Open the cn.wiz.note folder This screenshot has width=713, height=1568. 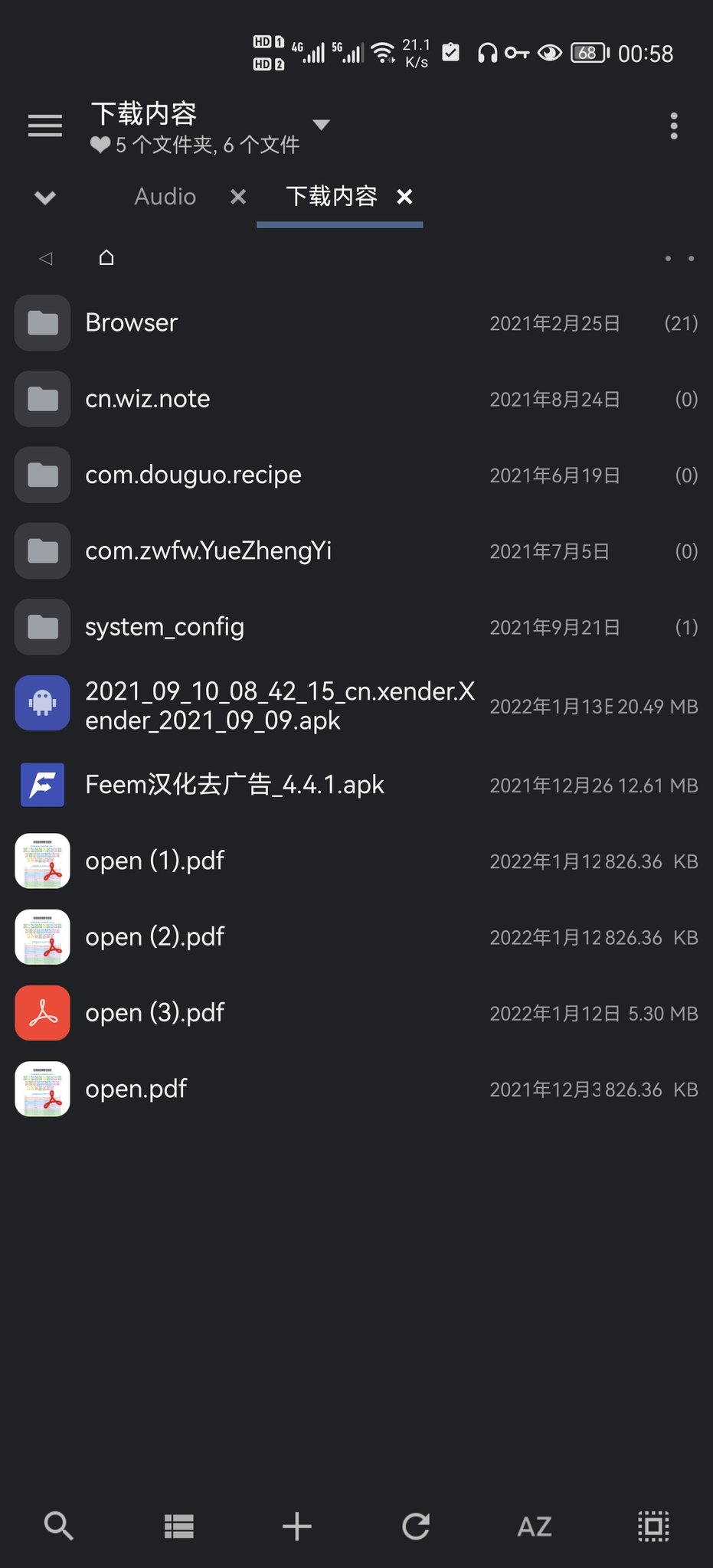pos(357,399)
